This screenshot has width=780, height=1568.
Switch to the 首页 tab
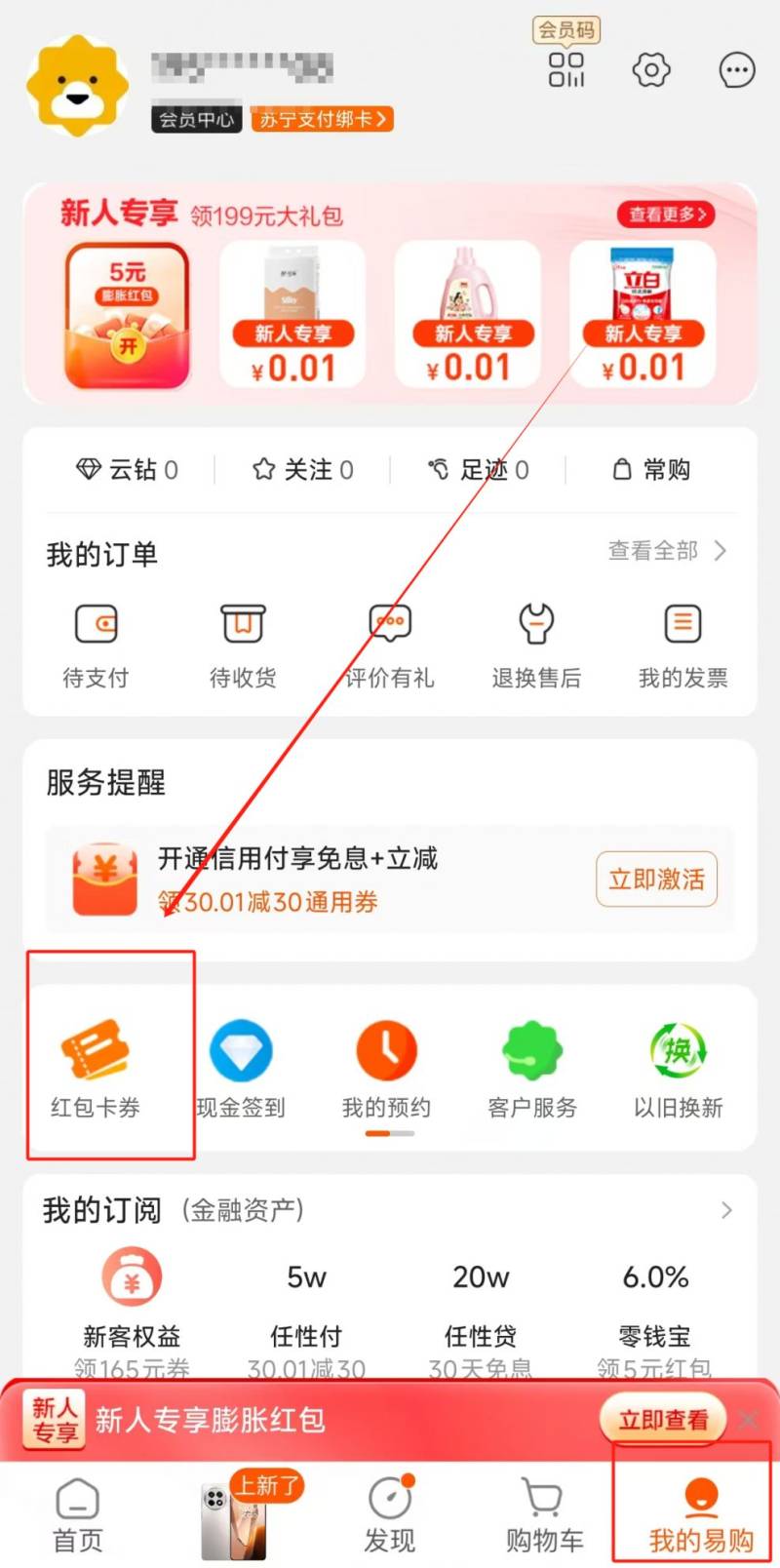pos(77,1514)
